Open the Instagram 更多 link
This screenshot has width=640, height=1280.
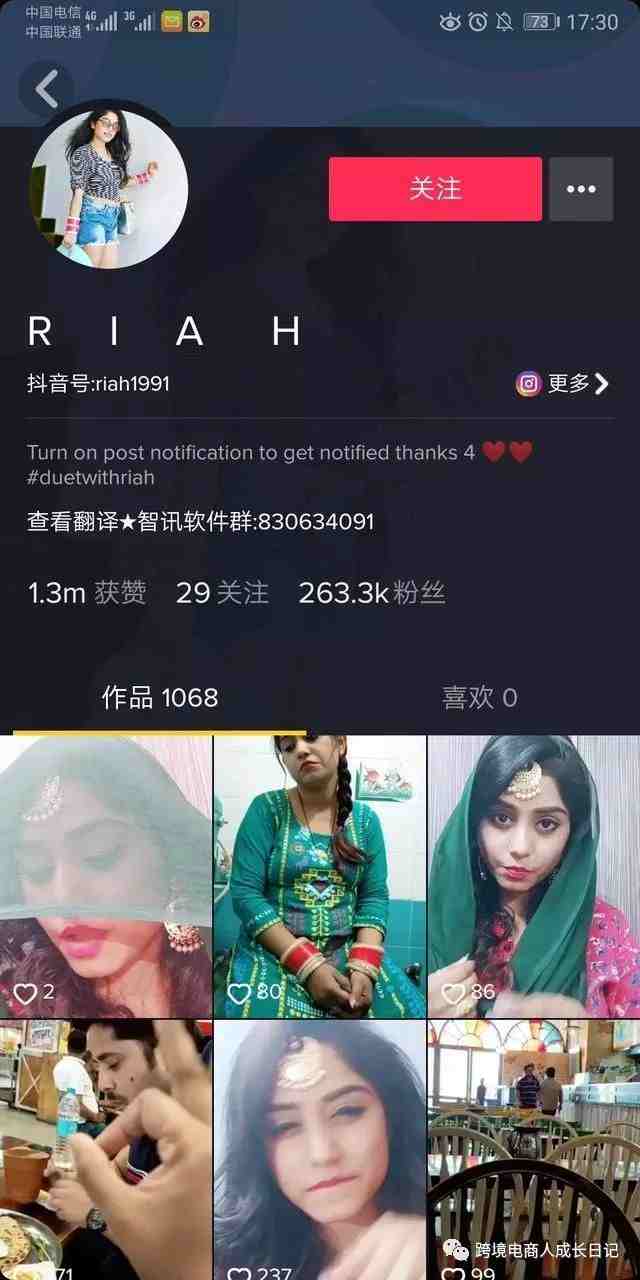click(563, 383)
